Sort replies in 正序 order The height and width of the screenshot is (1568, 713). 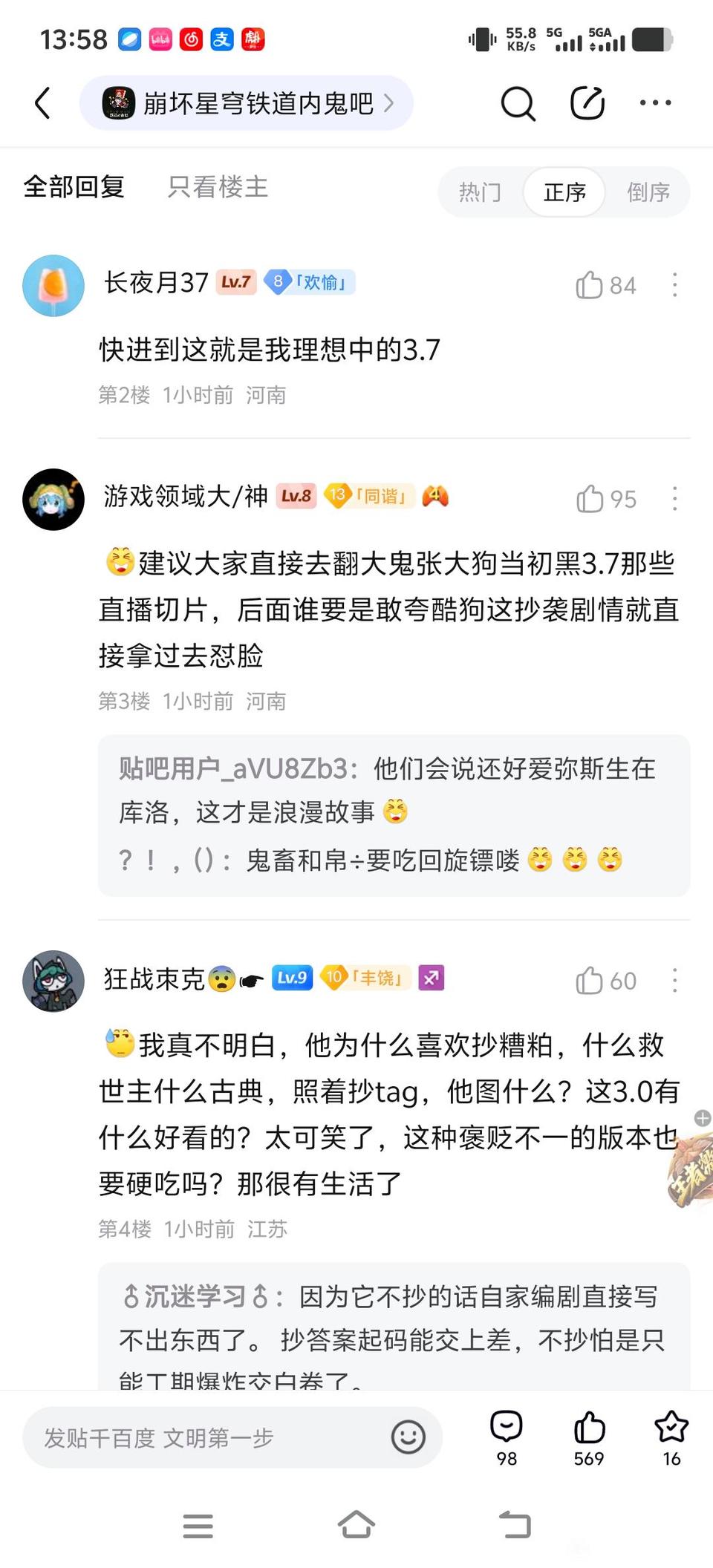(564, 192)
